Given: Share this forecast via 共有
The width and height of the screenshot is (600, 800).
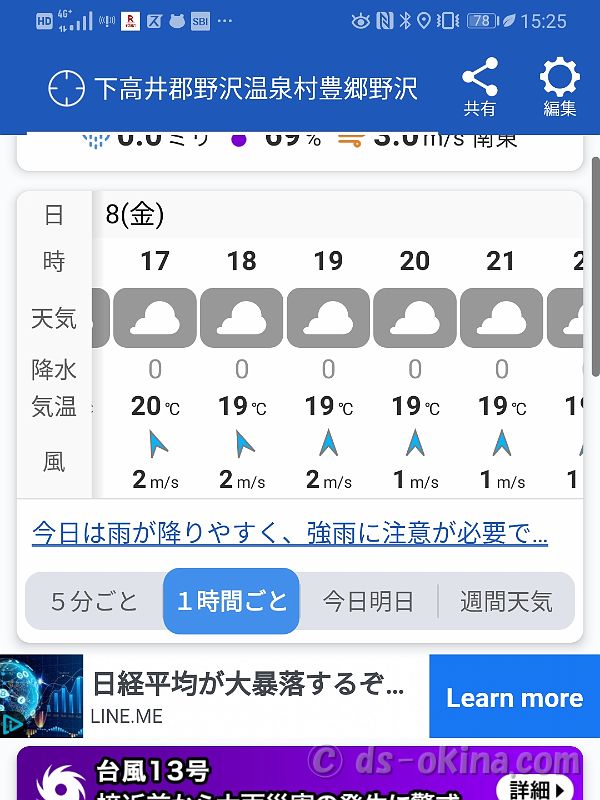Looking at the screenshot, I should click(480, 86).
